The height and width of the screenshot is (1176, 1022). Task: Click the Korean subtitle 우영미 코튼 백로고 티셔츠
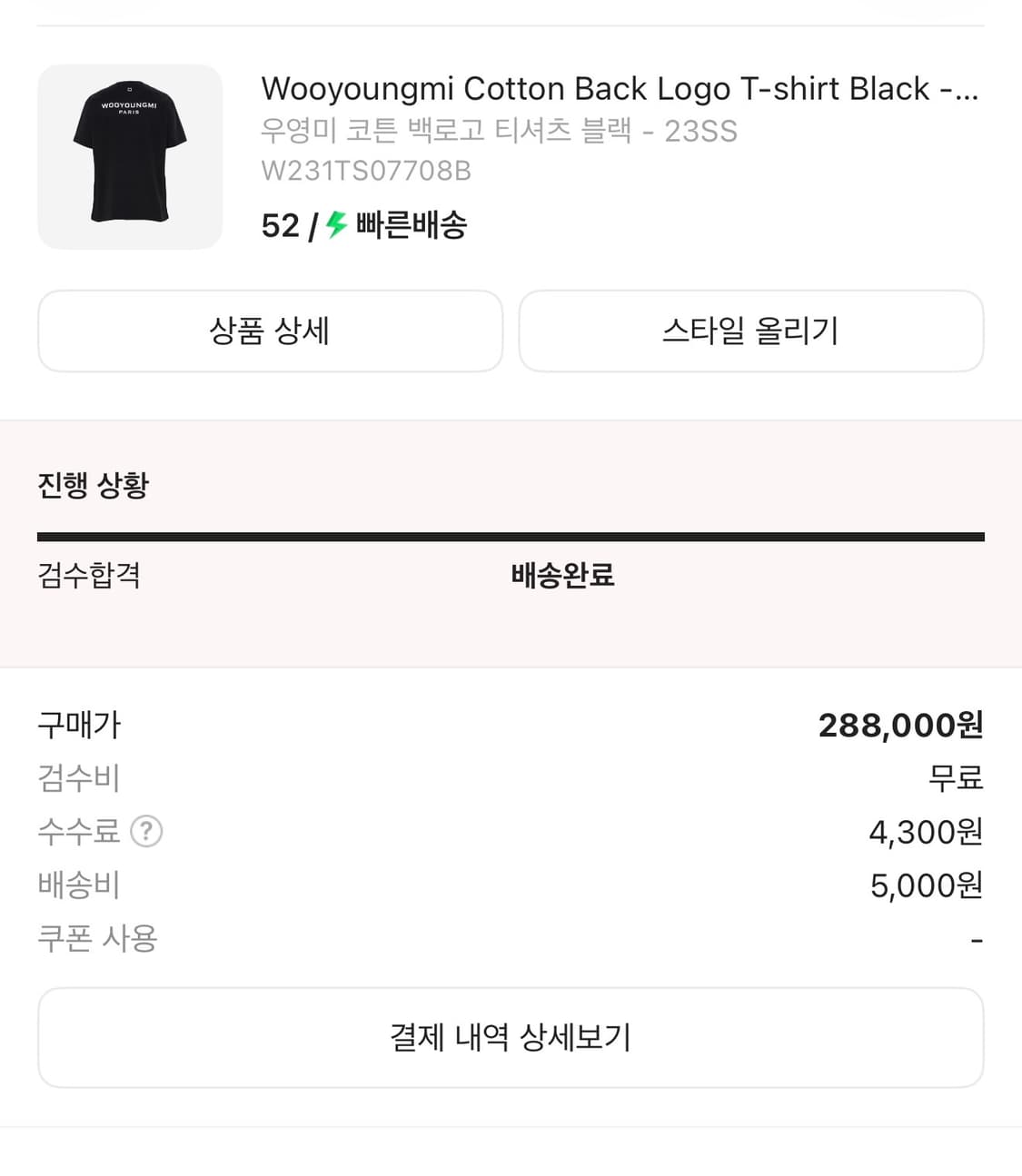tap(414, 131)
